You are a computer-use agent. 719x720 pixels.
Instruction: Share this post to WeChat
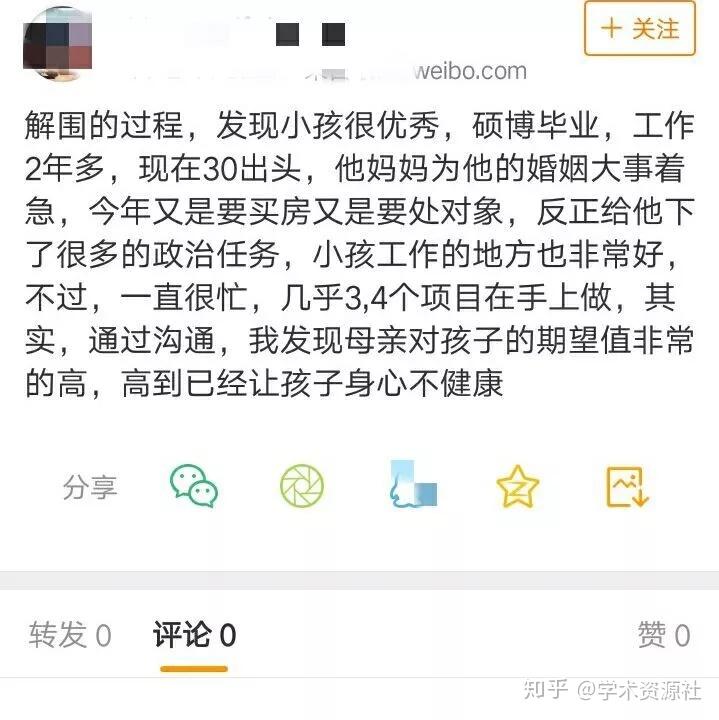[x=193, y=487]
